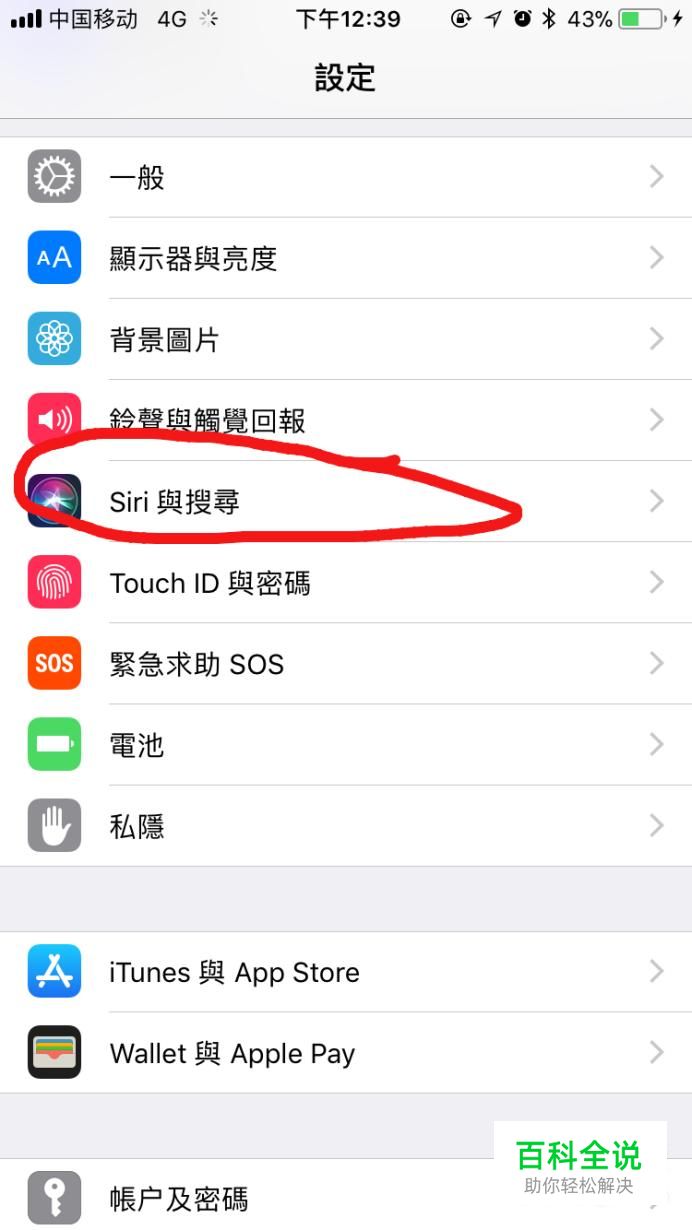Open iTunes 與 App Store settings
The width and height of the screenshot is (692, 1230).
(345, 972)
